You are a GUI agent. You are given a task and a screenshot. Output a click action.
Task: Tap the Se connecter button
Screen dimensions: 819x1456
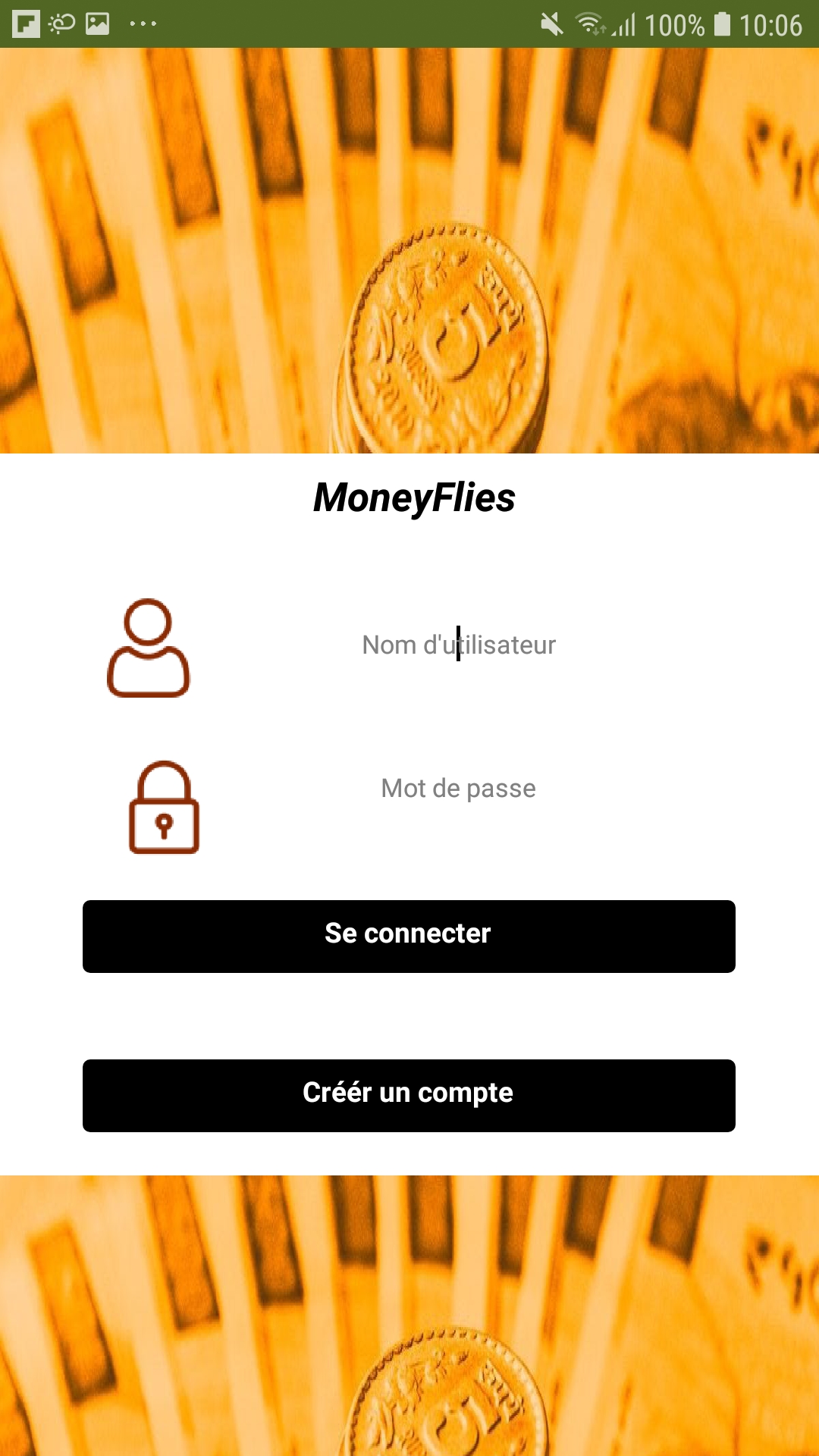tap(409, 936)
